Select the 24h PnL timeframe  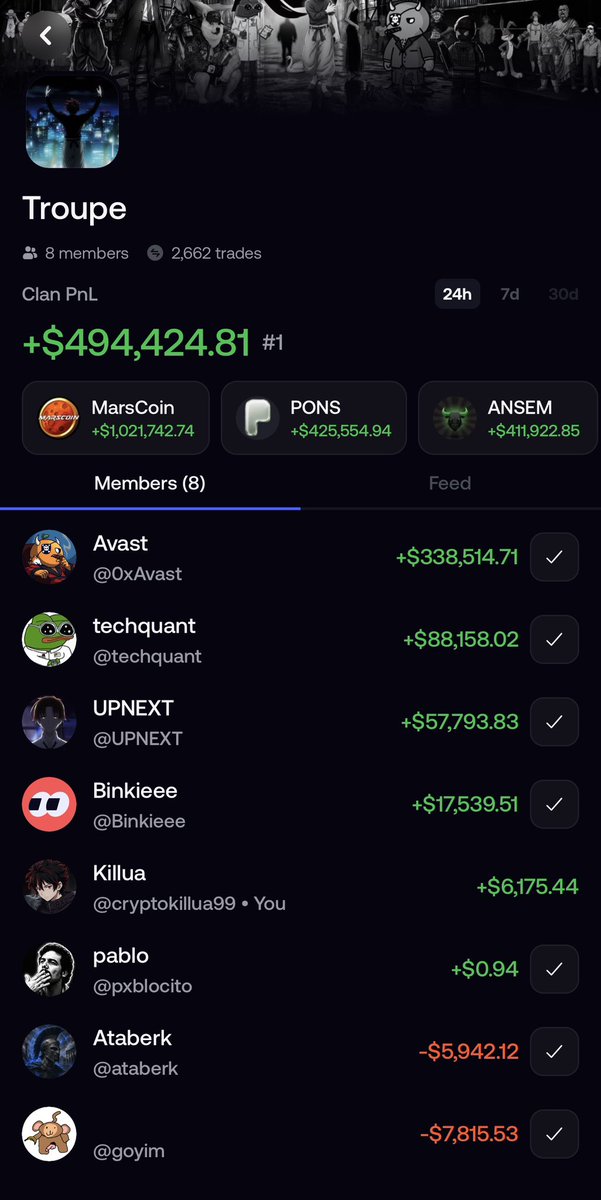[x=457, y=294]
